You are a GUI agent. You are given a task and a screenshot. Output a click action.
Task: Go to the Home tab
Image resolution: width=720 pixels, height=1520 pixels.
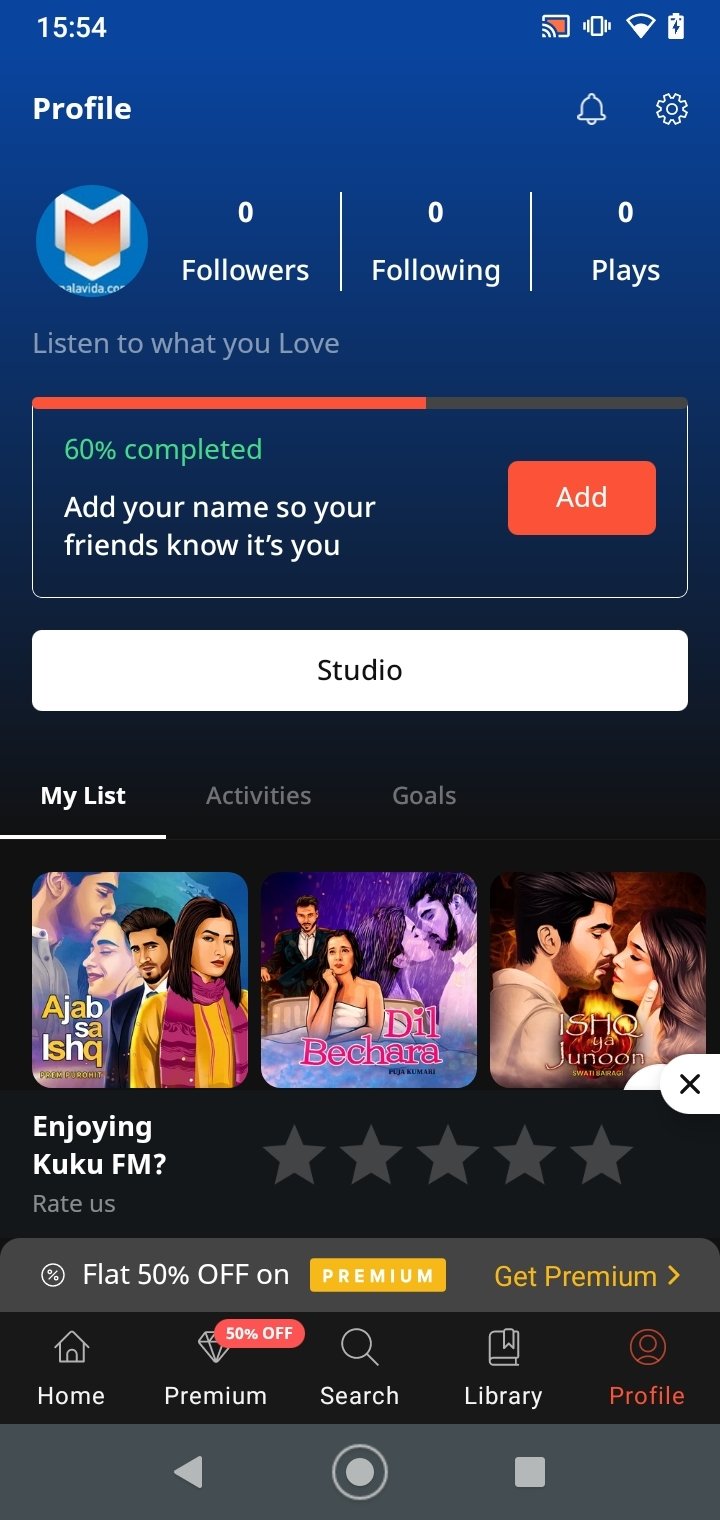coord(71,1368)
